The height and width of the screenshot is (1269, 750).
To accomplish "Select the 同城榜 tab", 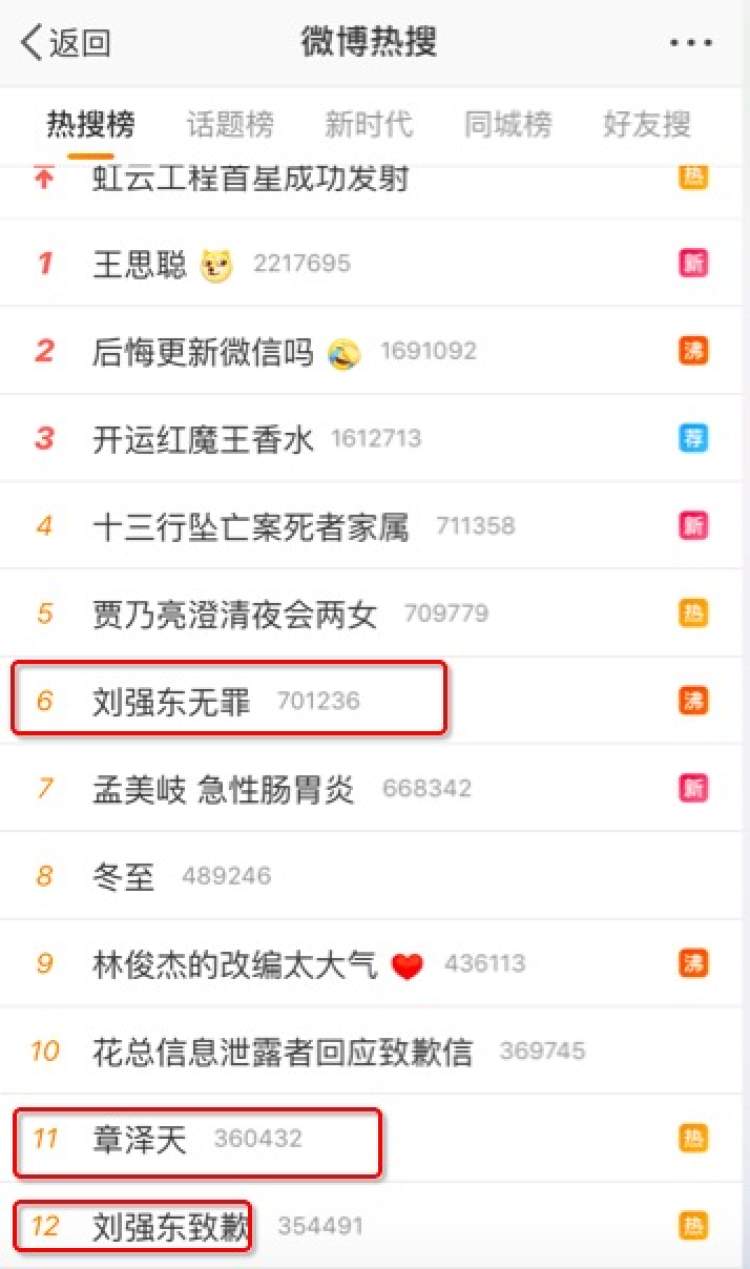I will (508, 124).
